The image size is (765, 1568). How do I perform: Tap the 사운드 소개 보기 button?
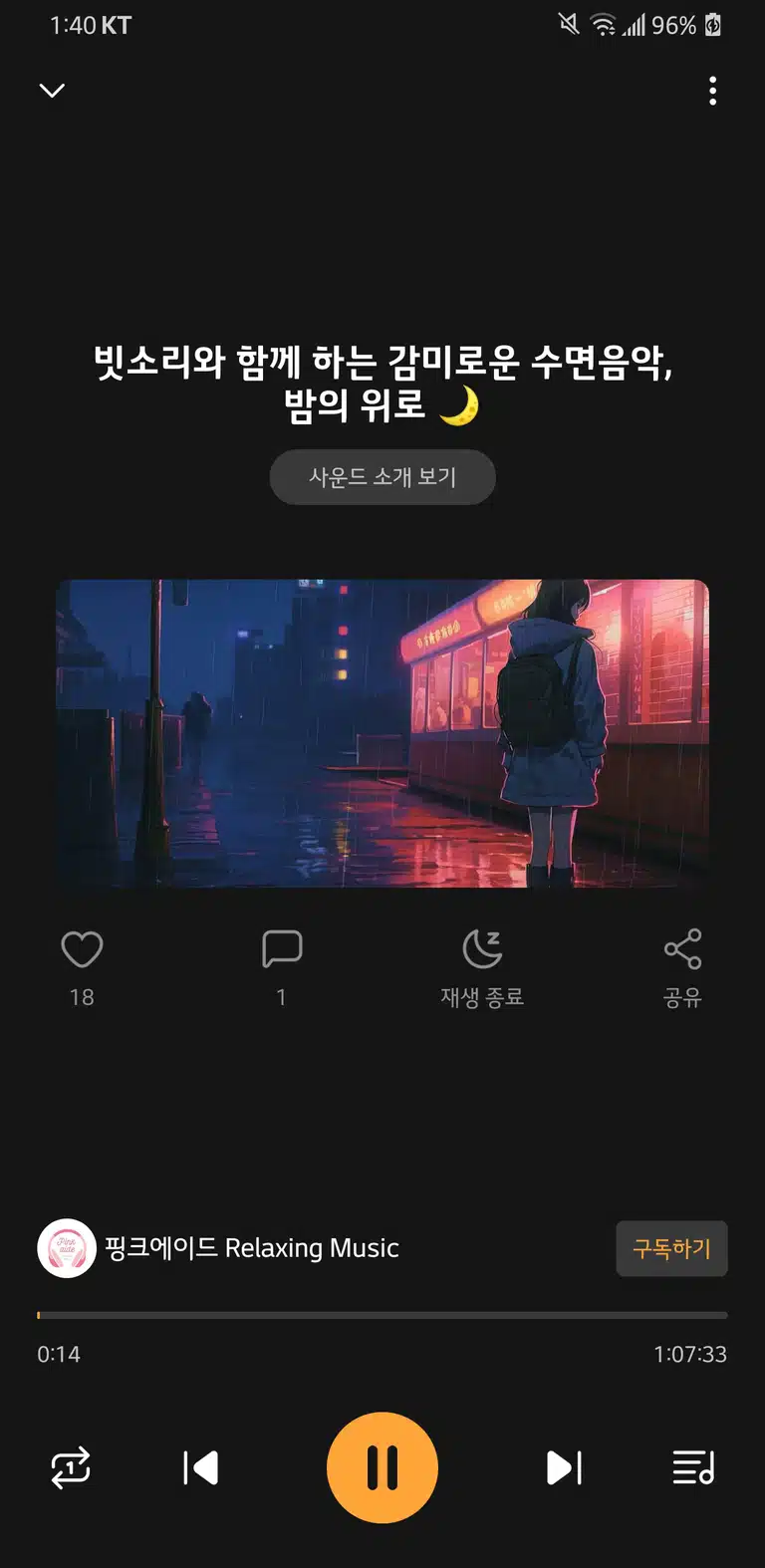tap(382, 477)
